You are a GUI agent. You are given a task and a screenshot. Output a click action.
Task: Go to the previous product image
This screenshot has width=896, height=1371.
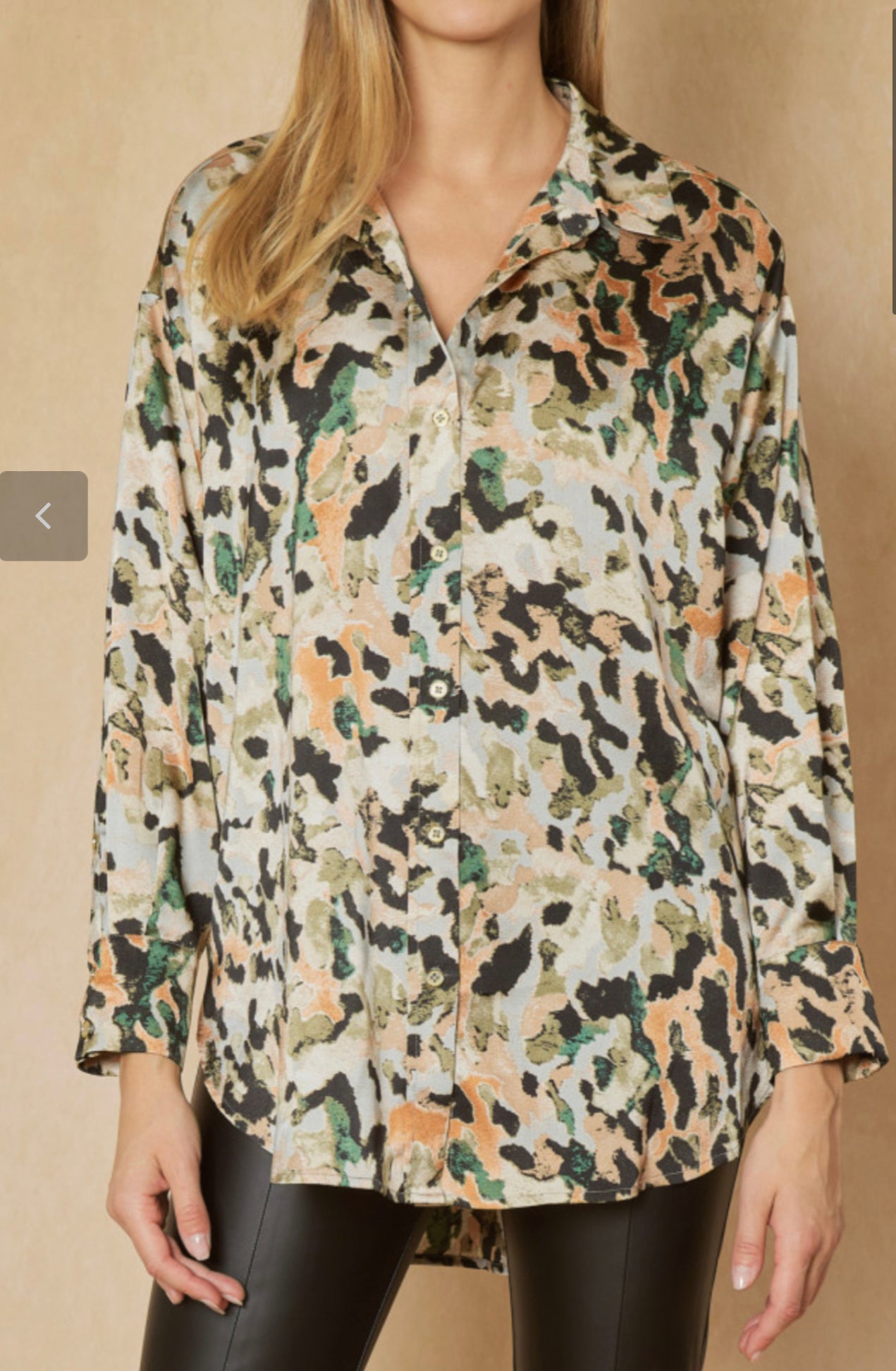pos(44,516)
